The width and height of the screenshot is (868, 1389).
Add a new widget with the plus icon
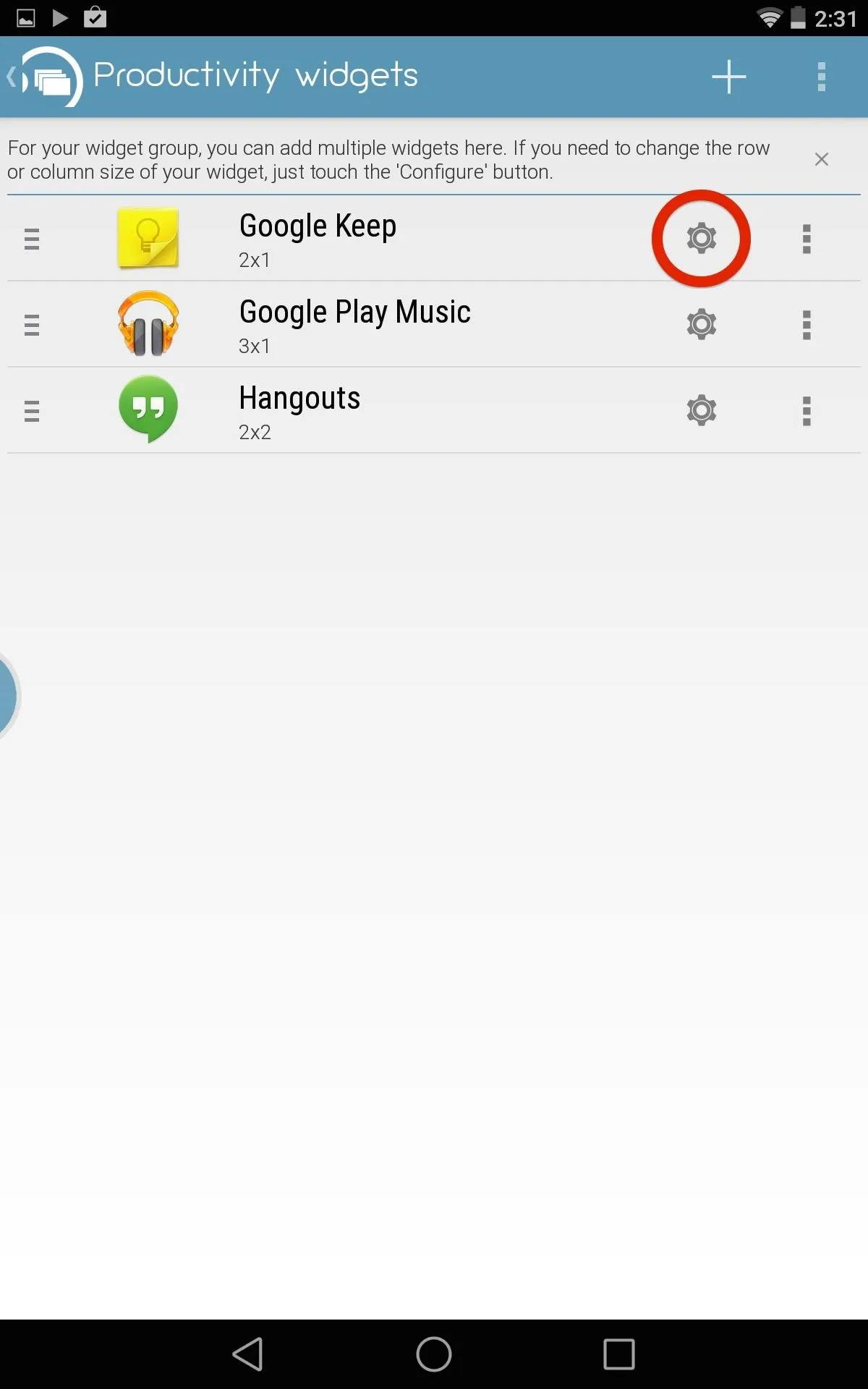coord(728,77)
